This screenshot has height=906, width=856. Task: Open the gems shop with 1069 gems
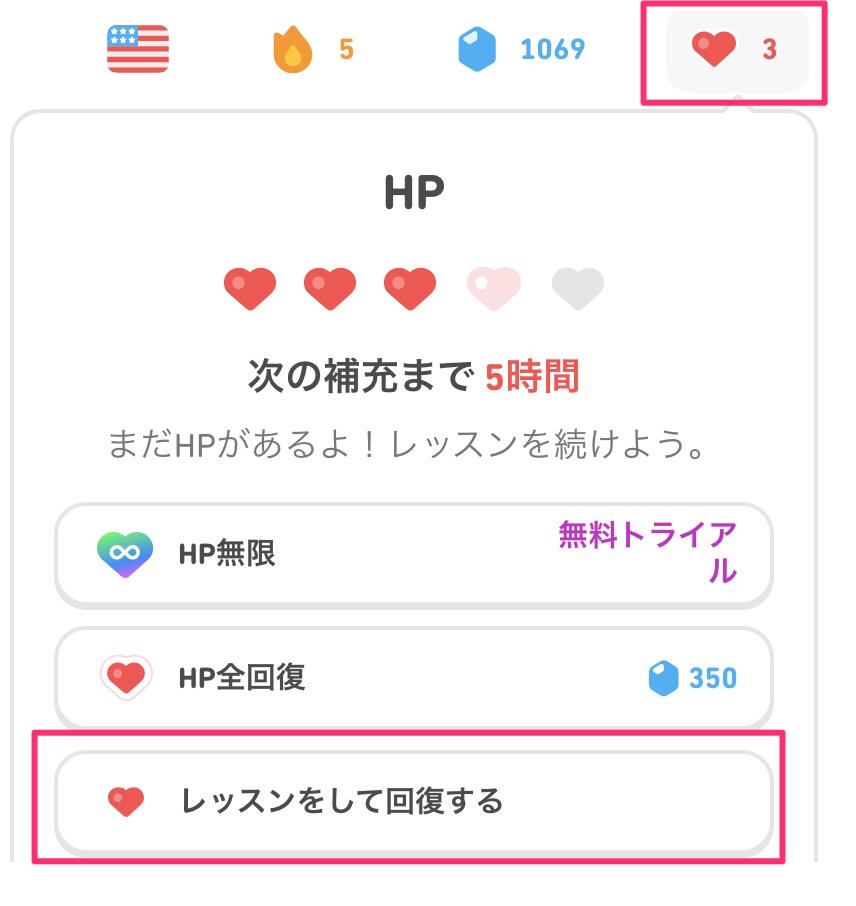pos(521,49)
